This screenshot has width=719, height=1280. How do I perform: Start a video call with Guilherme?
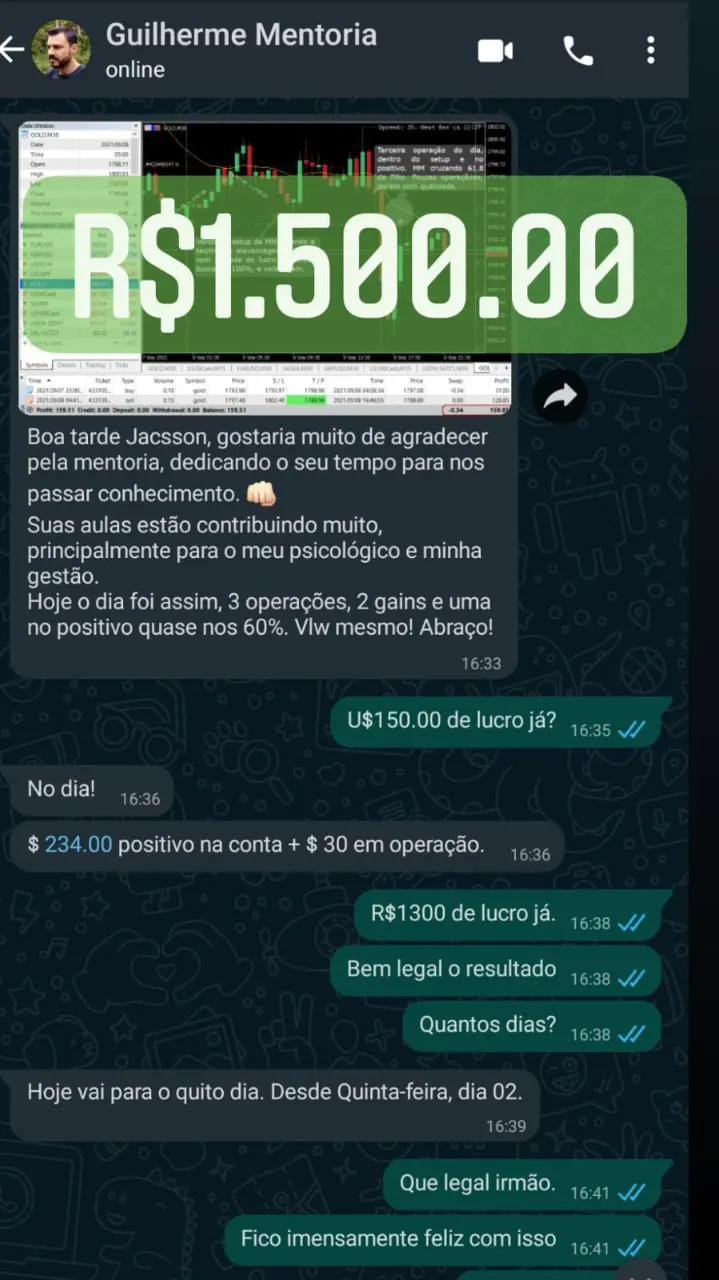(495, 50)
